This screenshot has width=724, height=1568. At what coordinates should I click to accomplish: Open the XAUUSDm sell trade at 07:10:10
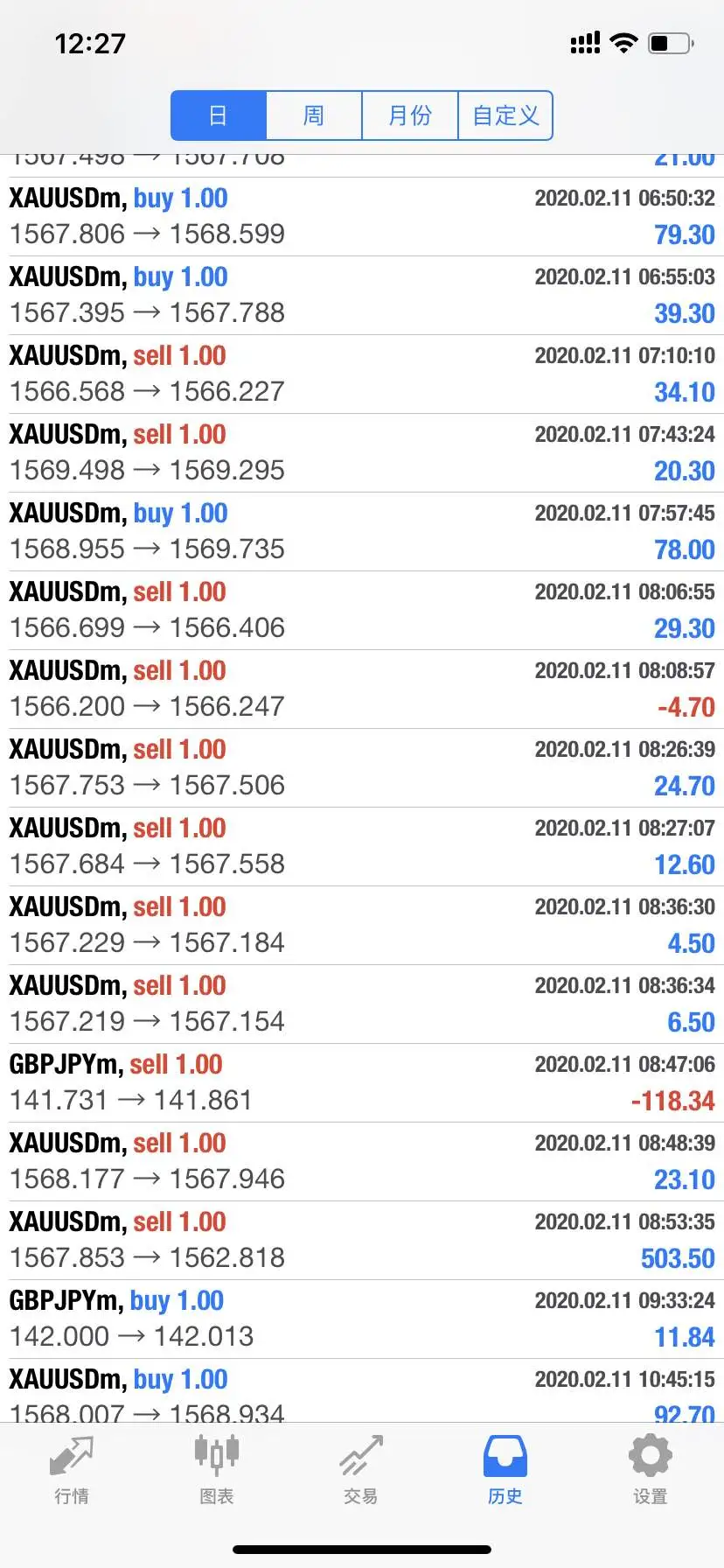[x=362, y=374]
